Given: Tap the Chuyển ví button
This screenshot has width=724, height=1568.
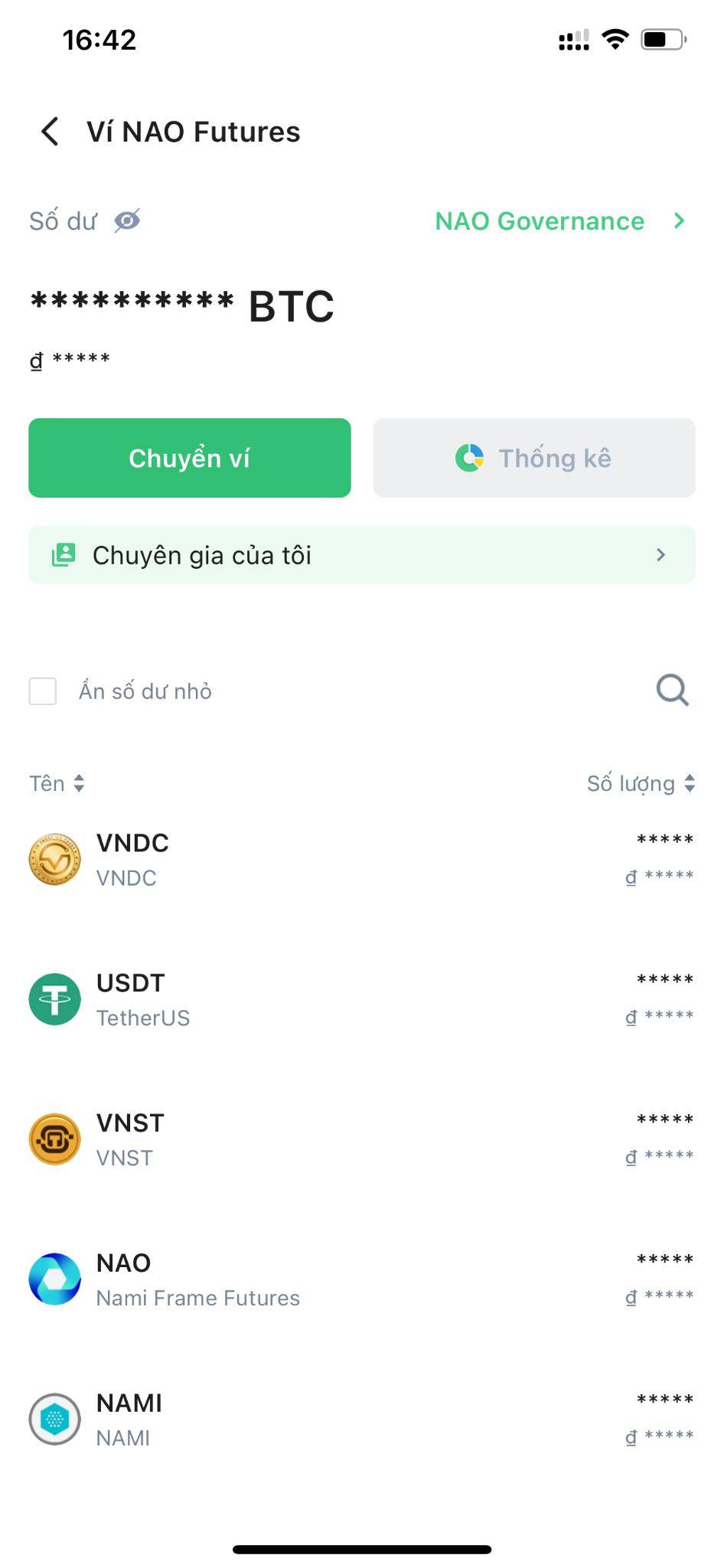Looking at the screenshot, I should 190,458.
